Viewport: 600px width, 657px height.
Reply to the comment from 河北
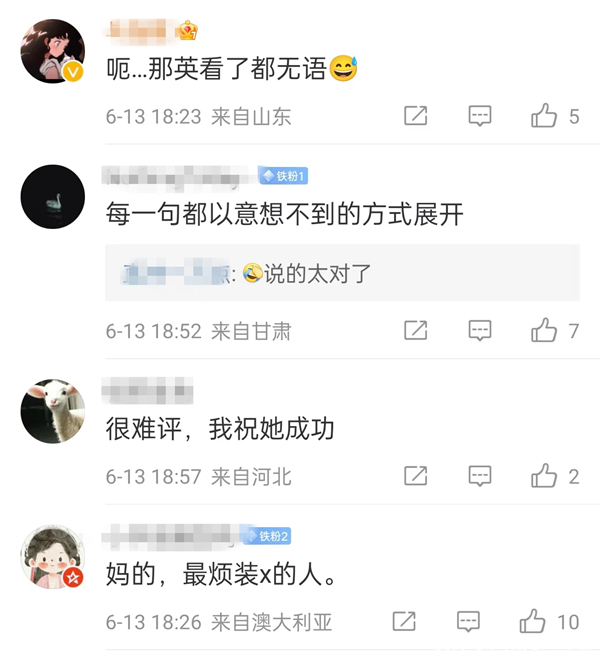coord(480,477)
